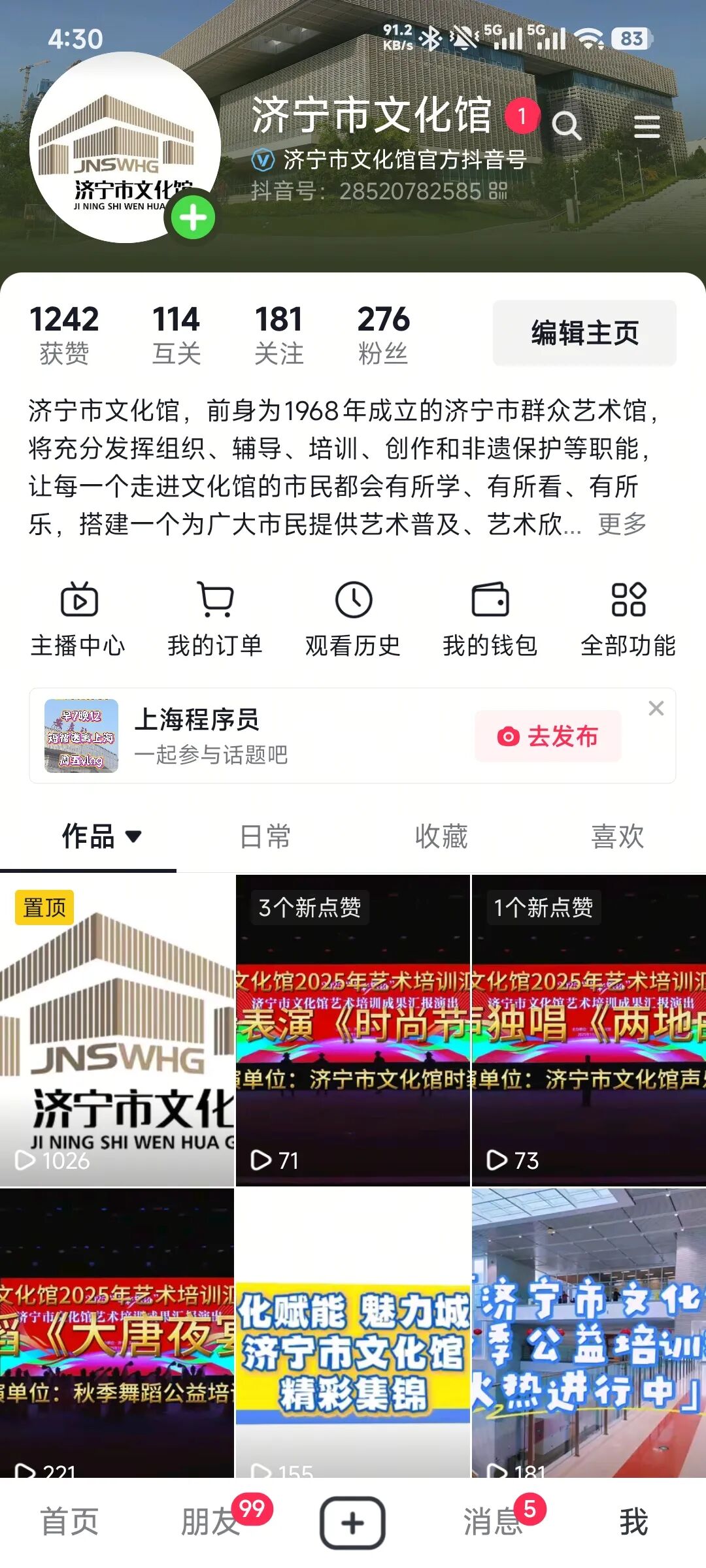Tap the green plus on the avatar
Screen dimensions: 706x1568
193,218
